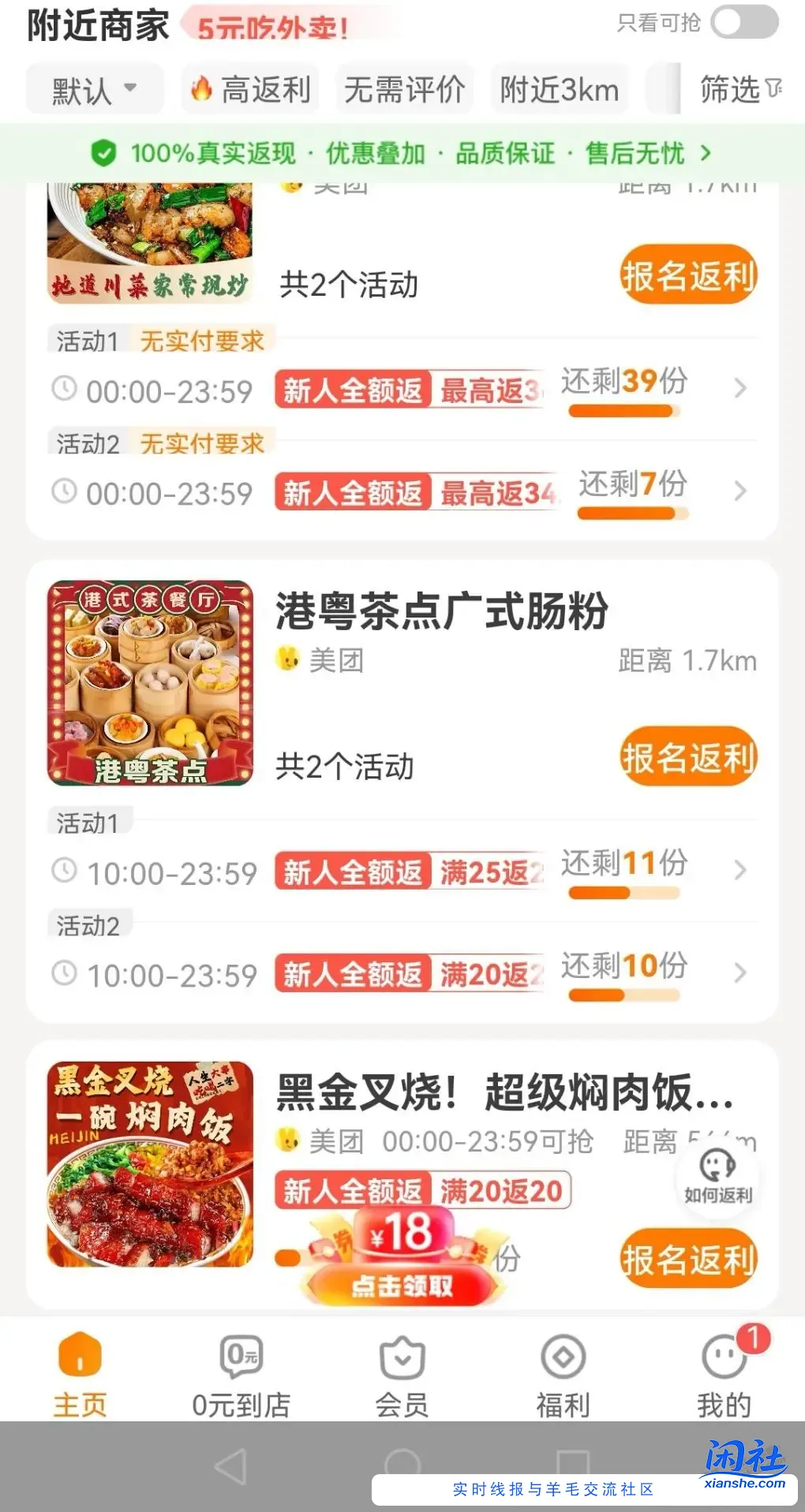Viewport: 805px width, 1512px height.
Task: Select the 无需评价 filter tab
Action: pyautogui.click(x=404, y=89)
